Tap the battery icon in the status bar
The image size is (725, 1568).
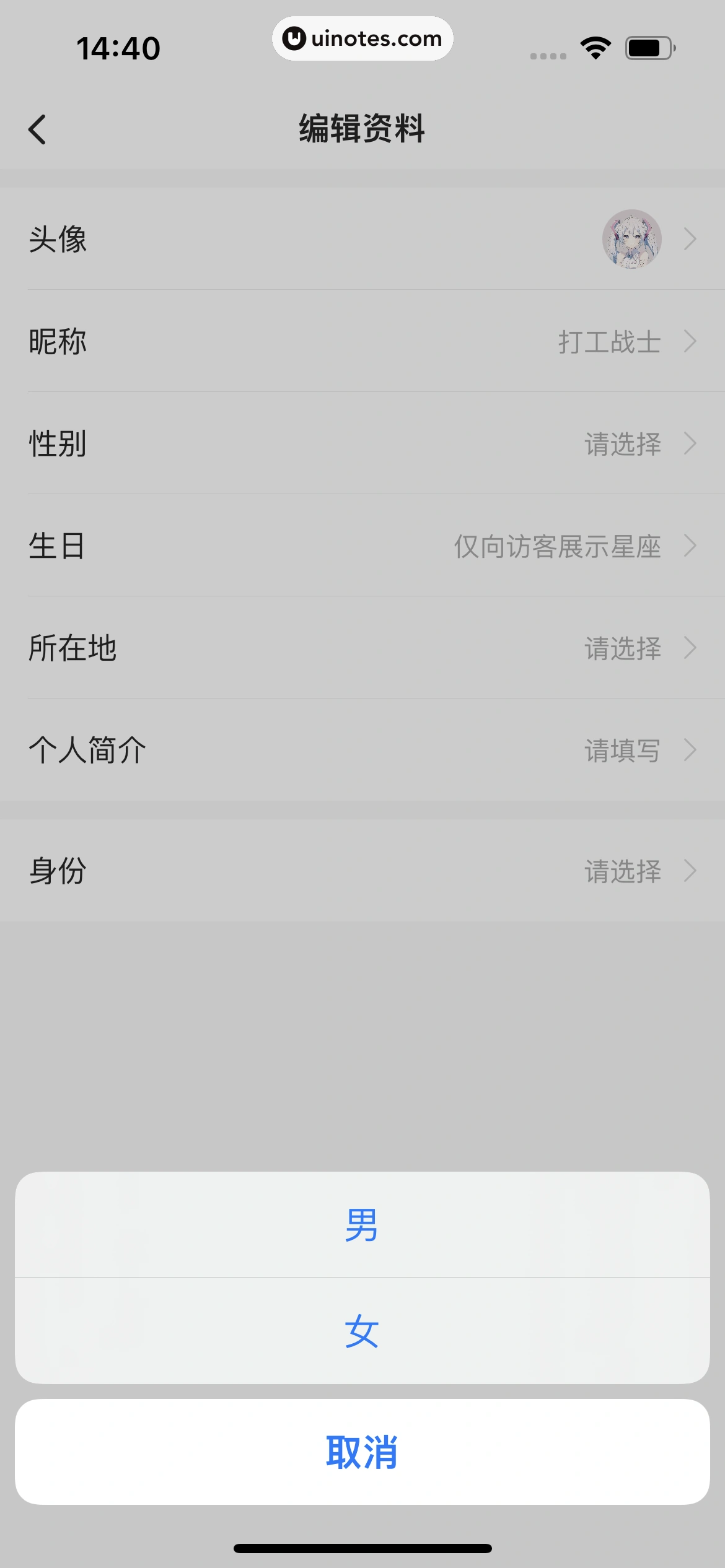[648, 47]
